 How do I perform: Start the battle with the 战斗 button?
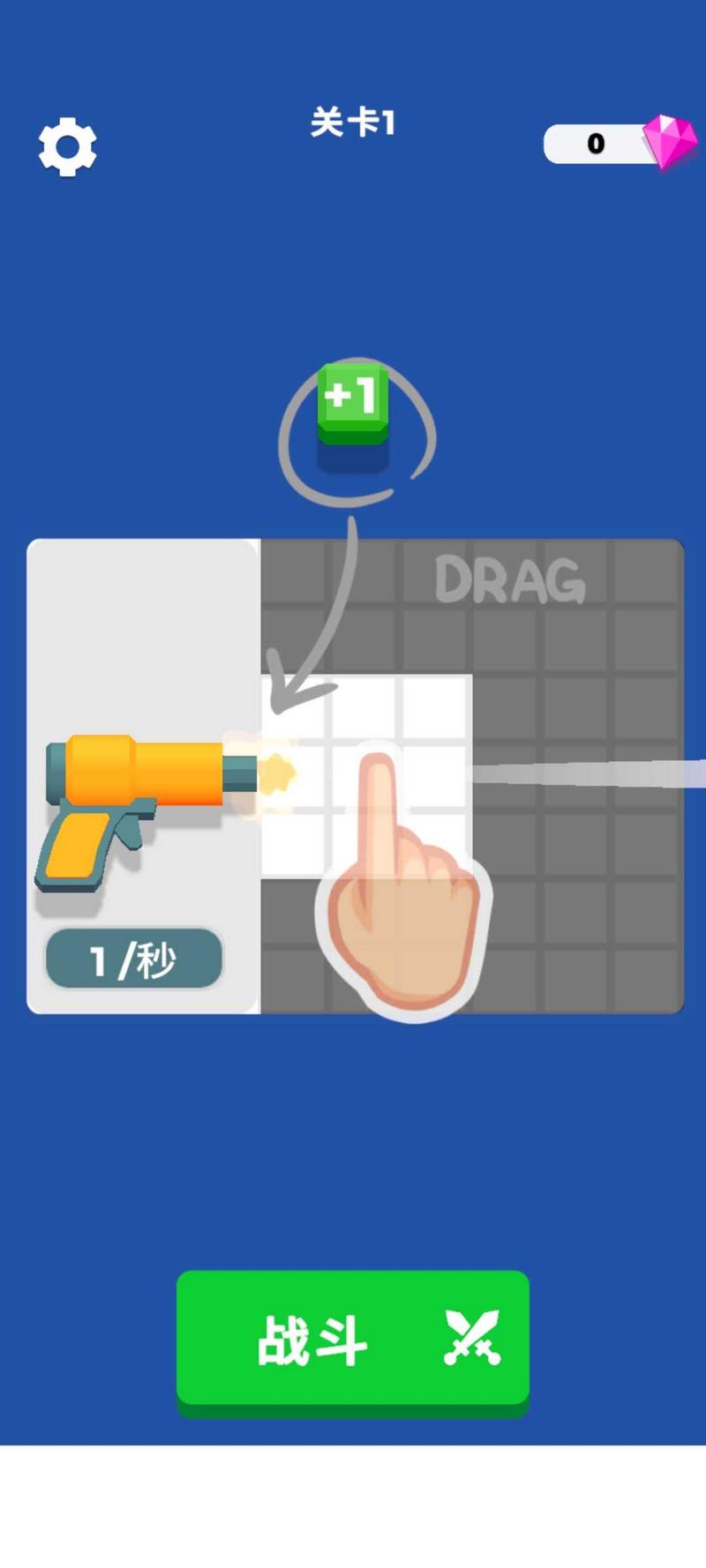352,1339
